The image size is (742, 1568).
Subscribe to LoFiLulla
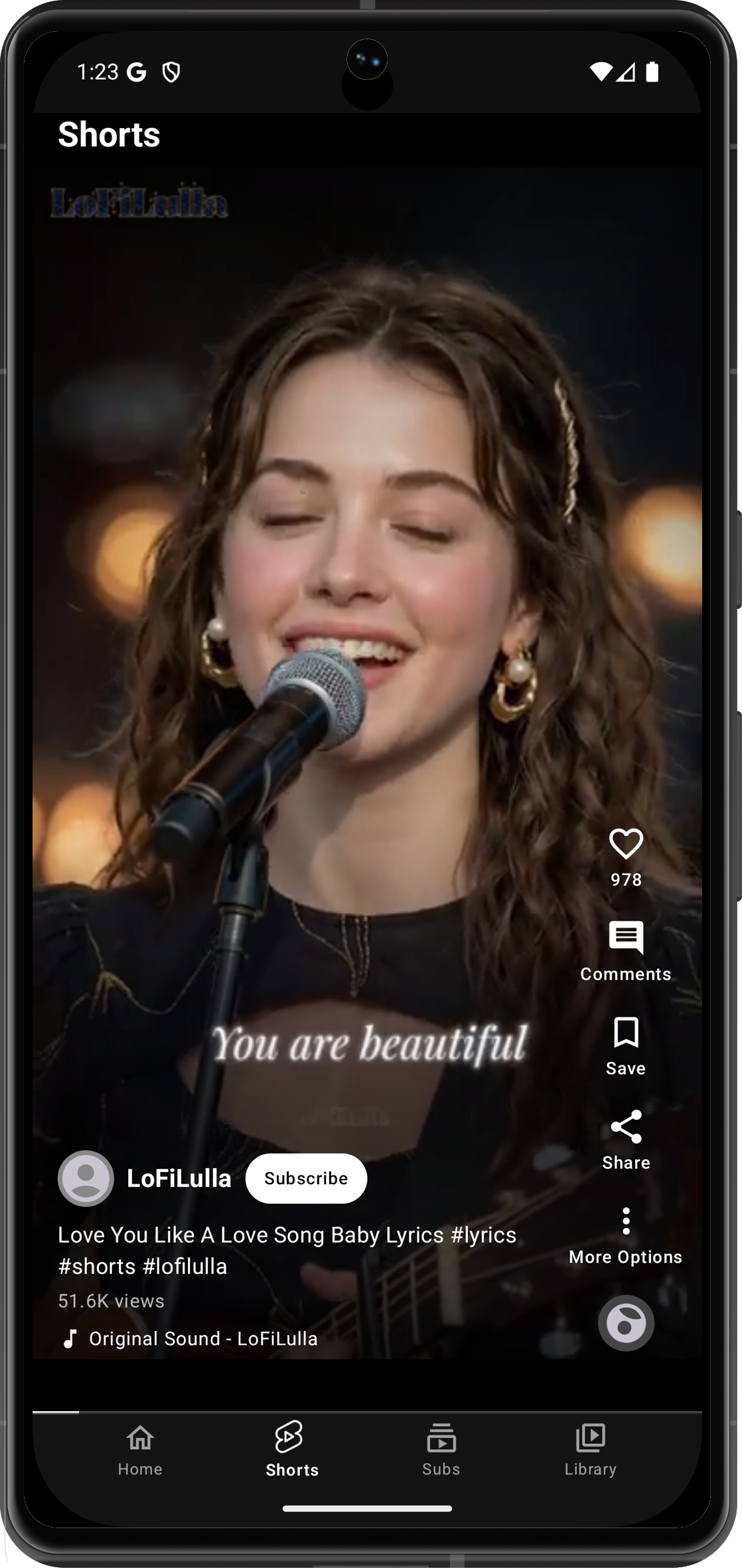[306, 1178]
